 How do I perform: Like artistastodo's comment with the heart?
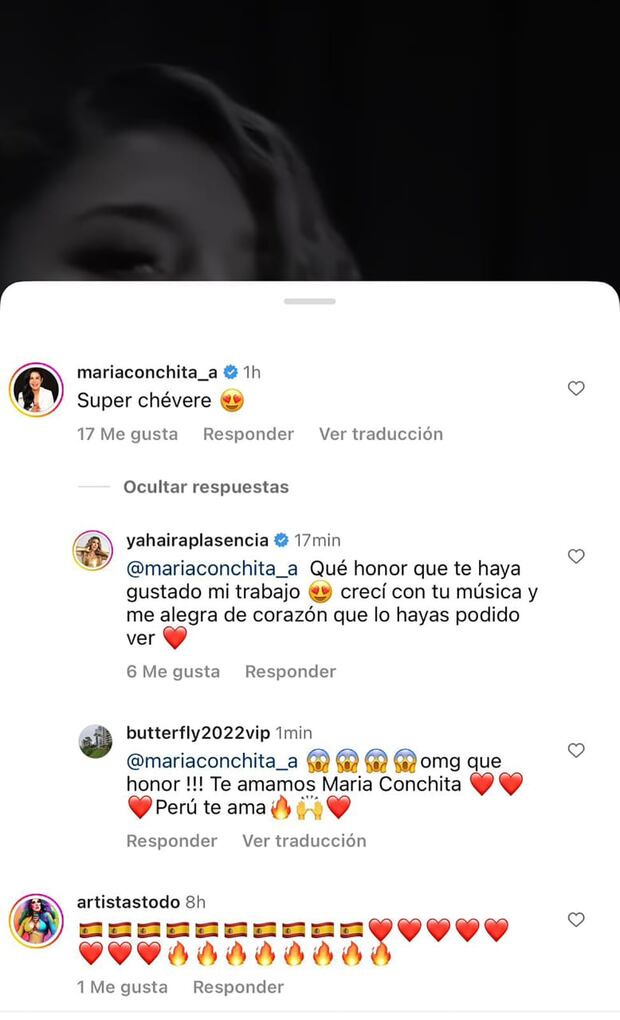[x=576, y=919]
